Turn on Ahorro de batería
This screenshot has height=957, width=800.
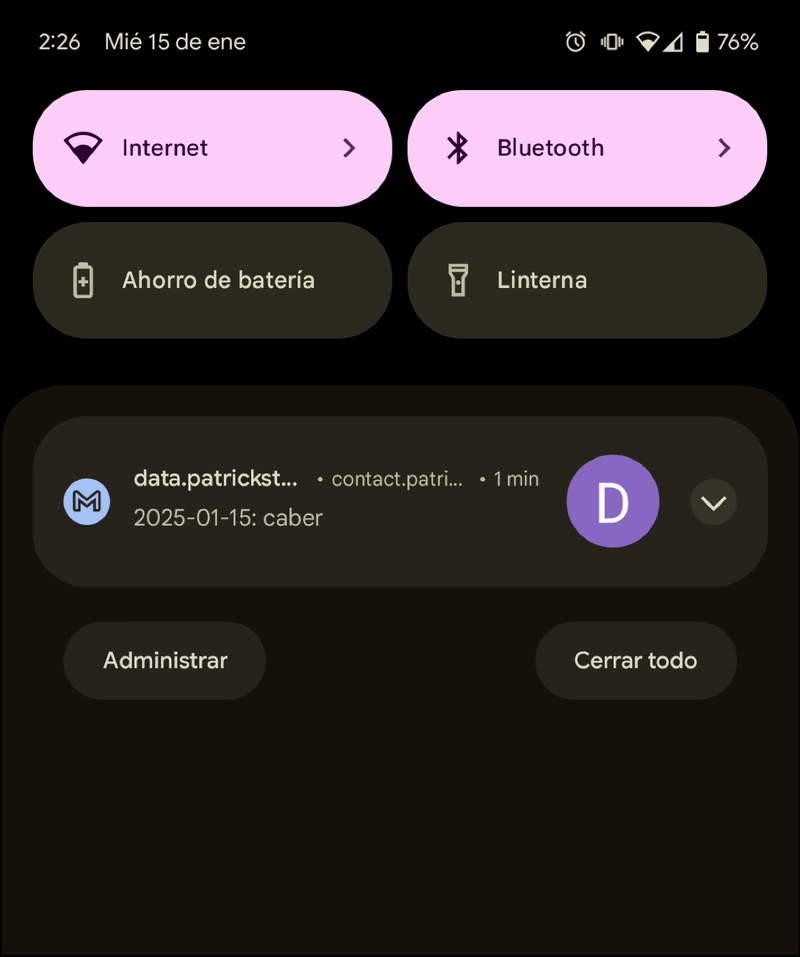(212, 281)
